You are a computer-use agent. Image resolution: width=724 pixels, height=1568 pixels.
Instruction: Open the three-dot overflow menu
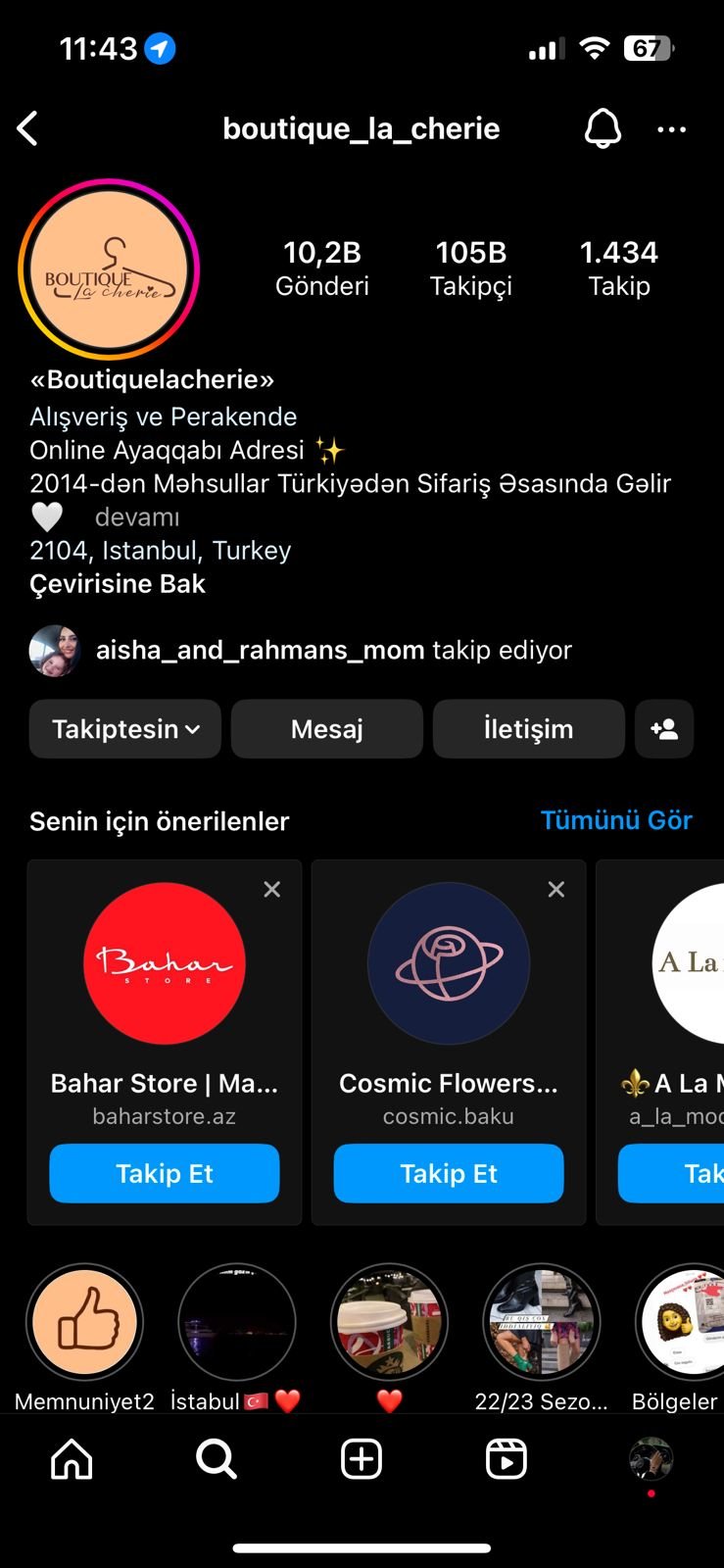tap(671, 129)
